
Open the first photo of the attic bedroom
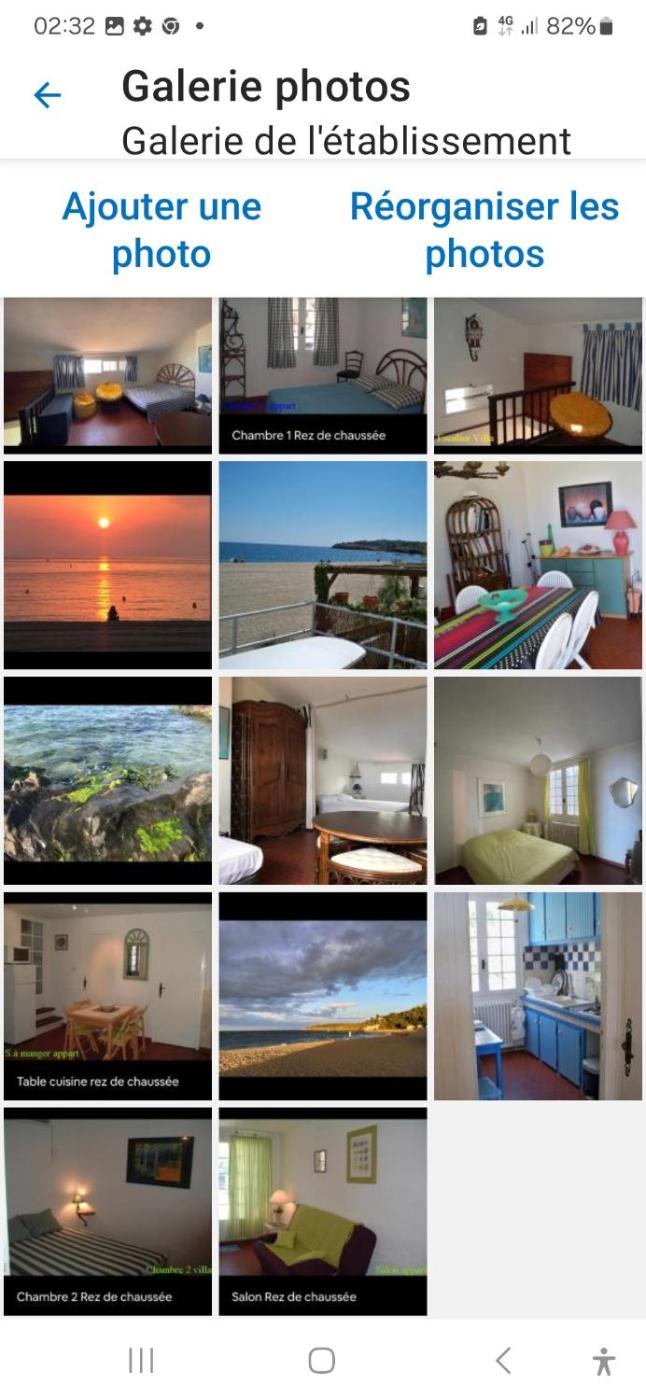coord(108,375)
